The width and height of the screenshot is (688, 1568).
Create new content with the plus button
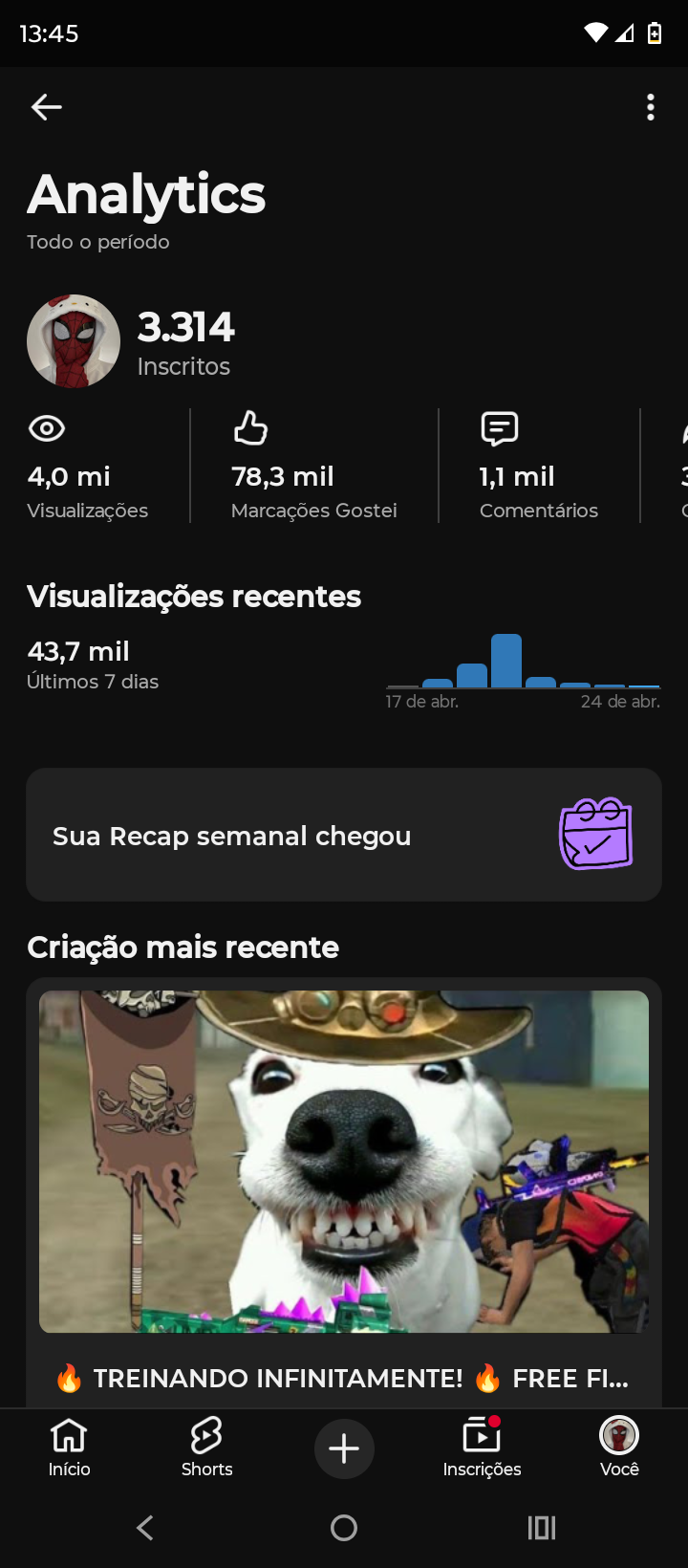(344, 1449)
